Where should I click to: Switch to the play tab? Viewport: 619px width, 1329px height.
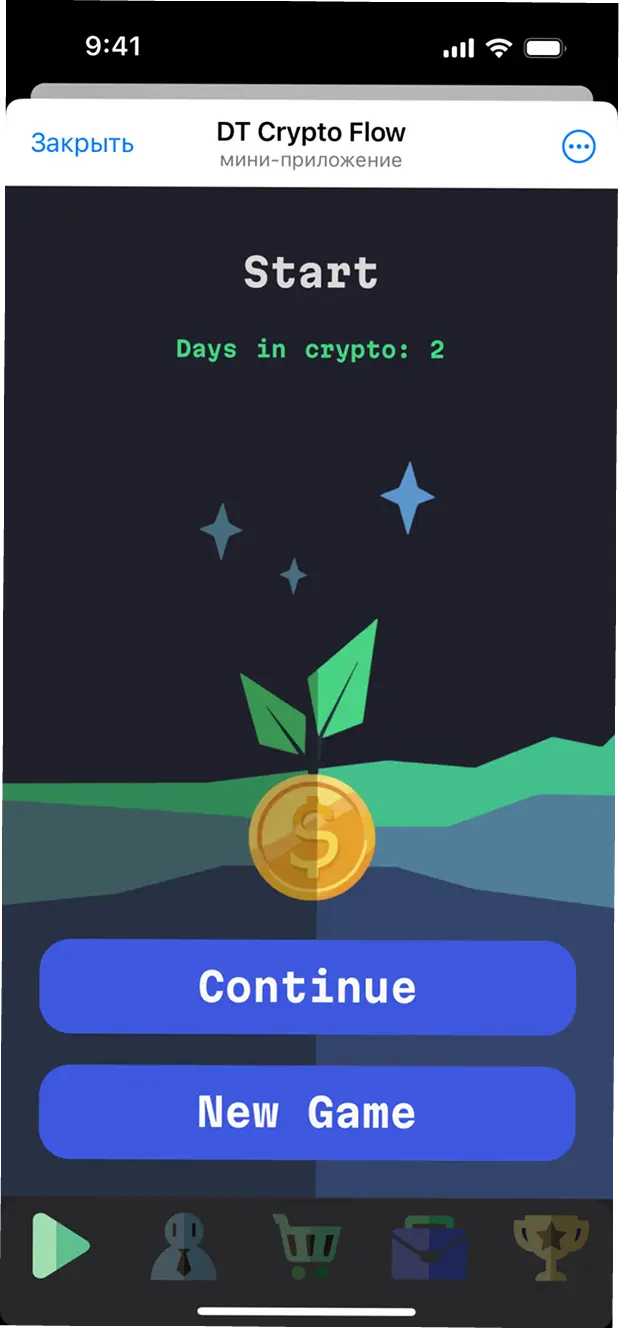click(x=60, y=1246)
